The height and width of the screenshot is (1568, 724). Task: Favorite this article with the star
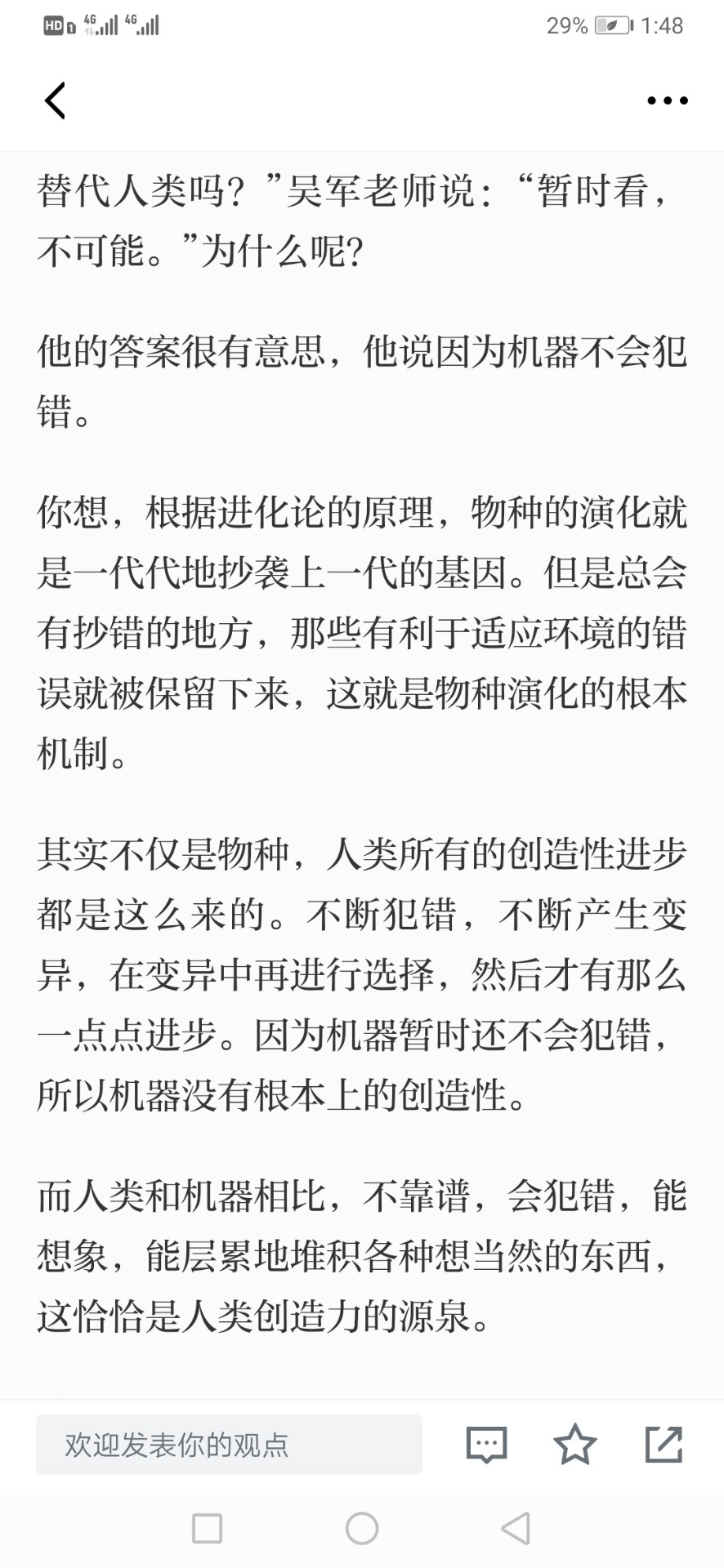575,1444
